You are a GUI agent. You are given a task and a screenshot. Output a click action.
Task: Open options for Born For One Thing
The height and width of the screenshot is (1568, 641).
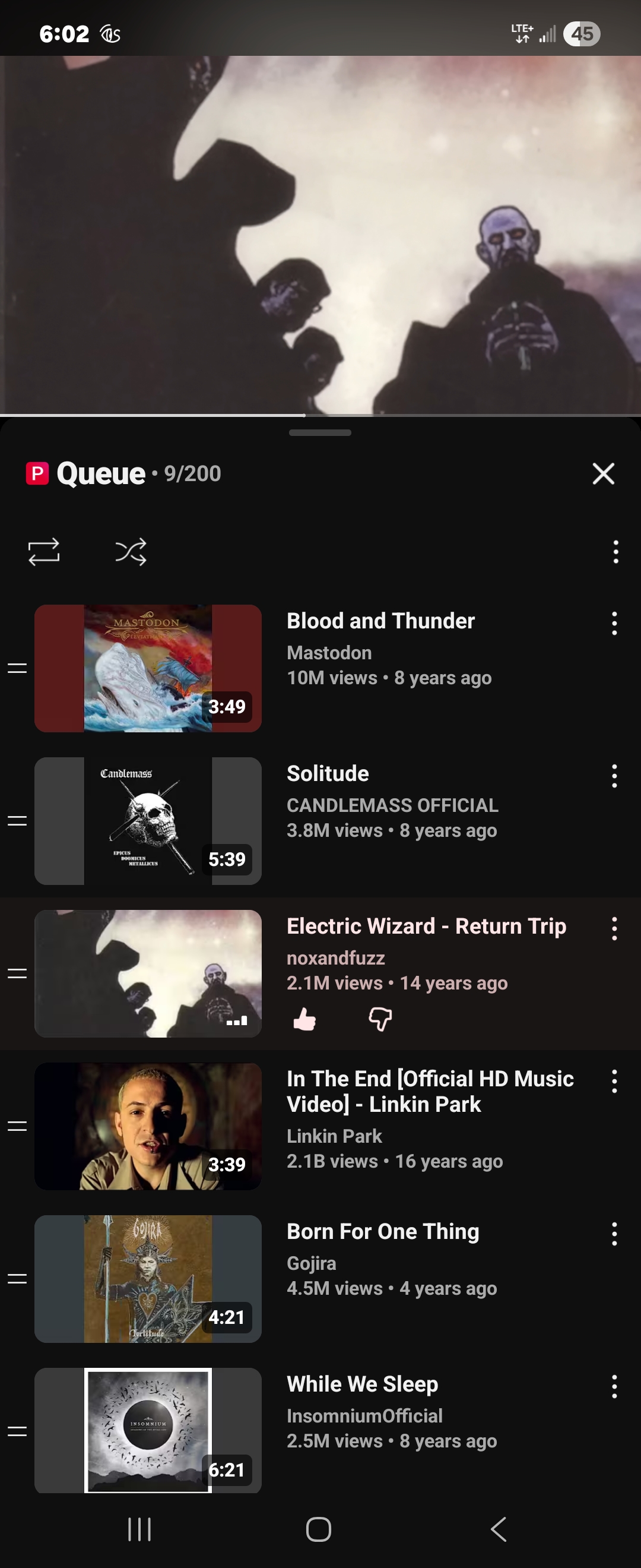tap(614, 1234)
